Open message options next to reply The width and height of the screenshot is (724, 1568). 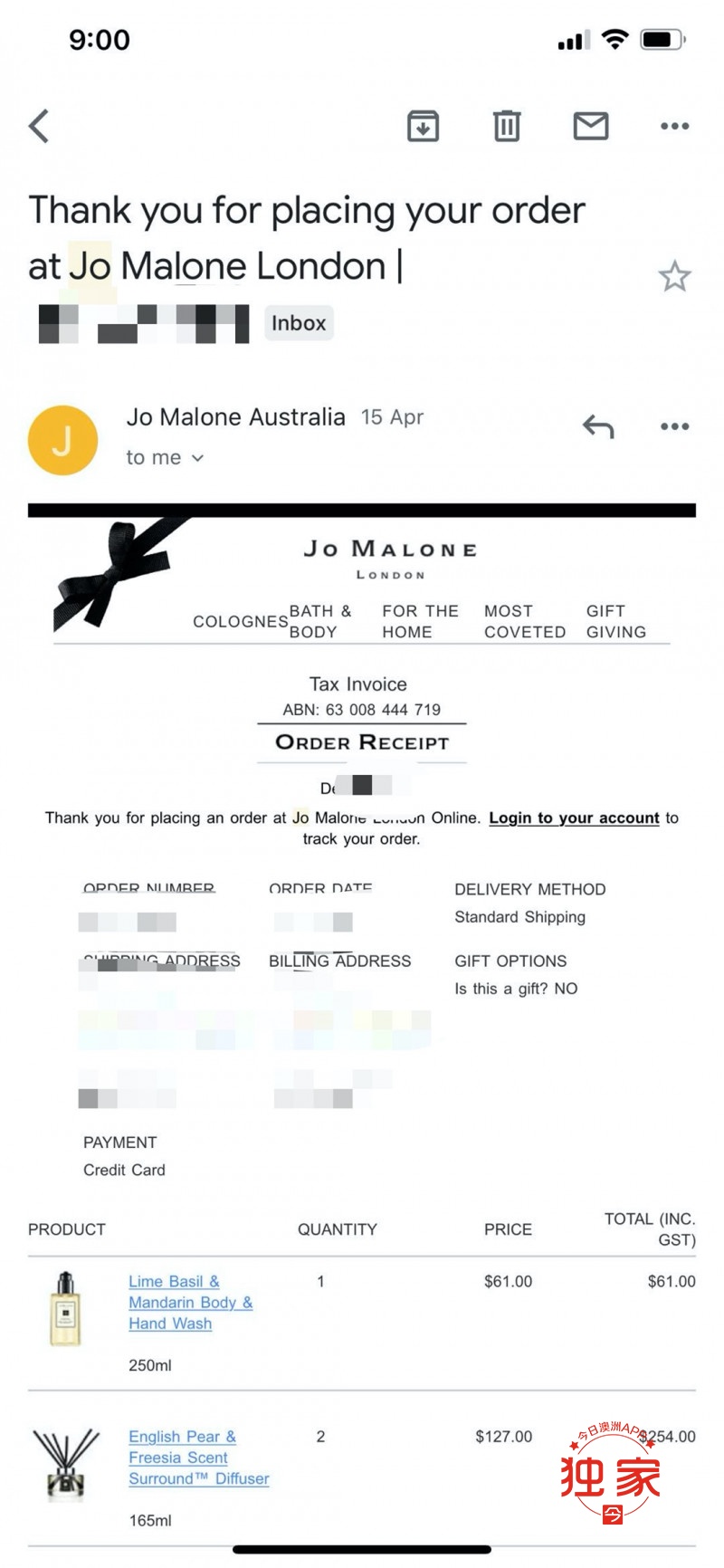click(674, 426)
